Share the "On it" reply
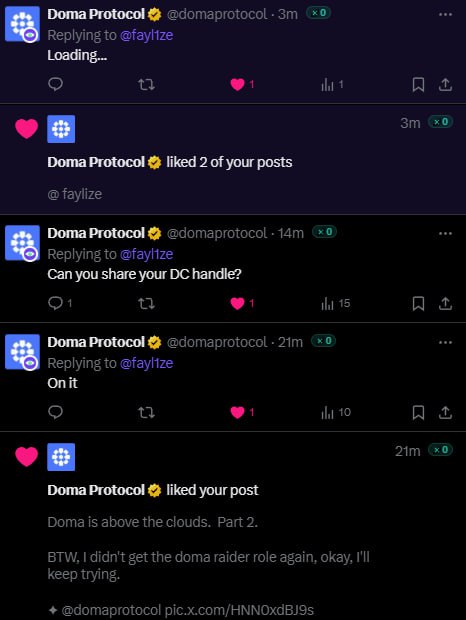 [x=445, y=412]
